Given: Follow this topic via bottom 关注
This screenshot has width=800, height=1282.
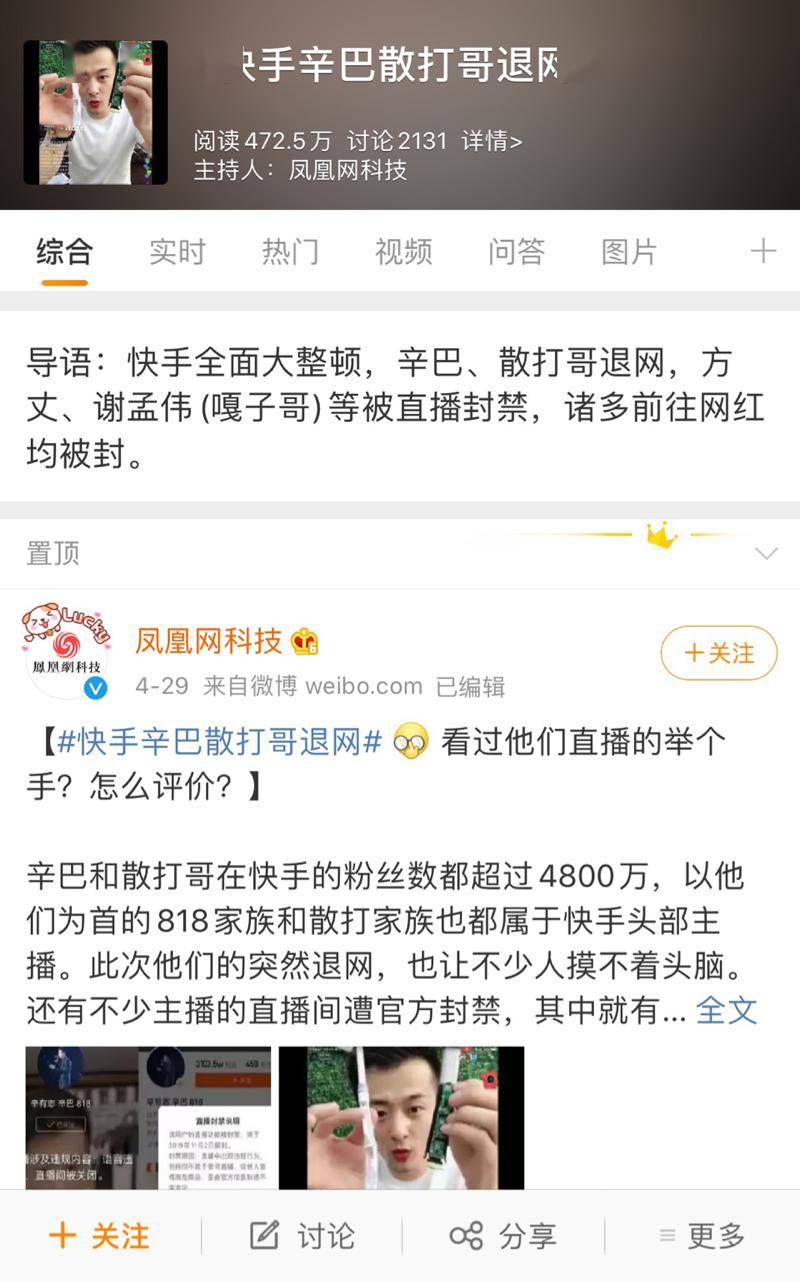Looking at the screenshot, I should point(100,1236).
